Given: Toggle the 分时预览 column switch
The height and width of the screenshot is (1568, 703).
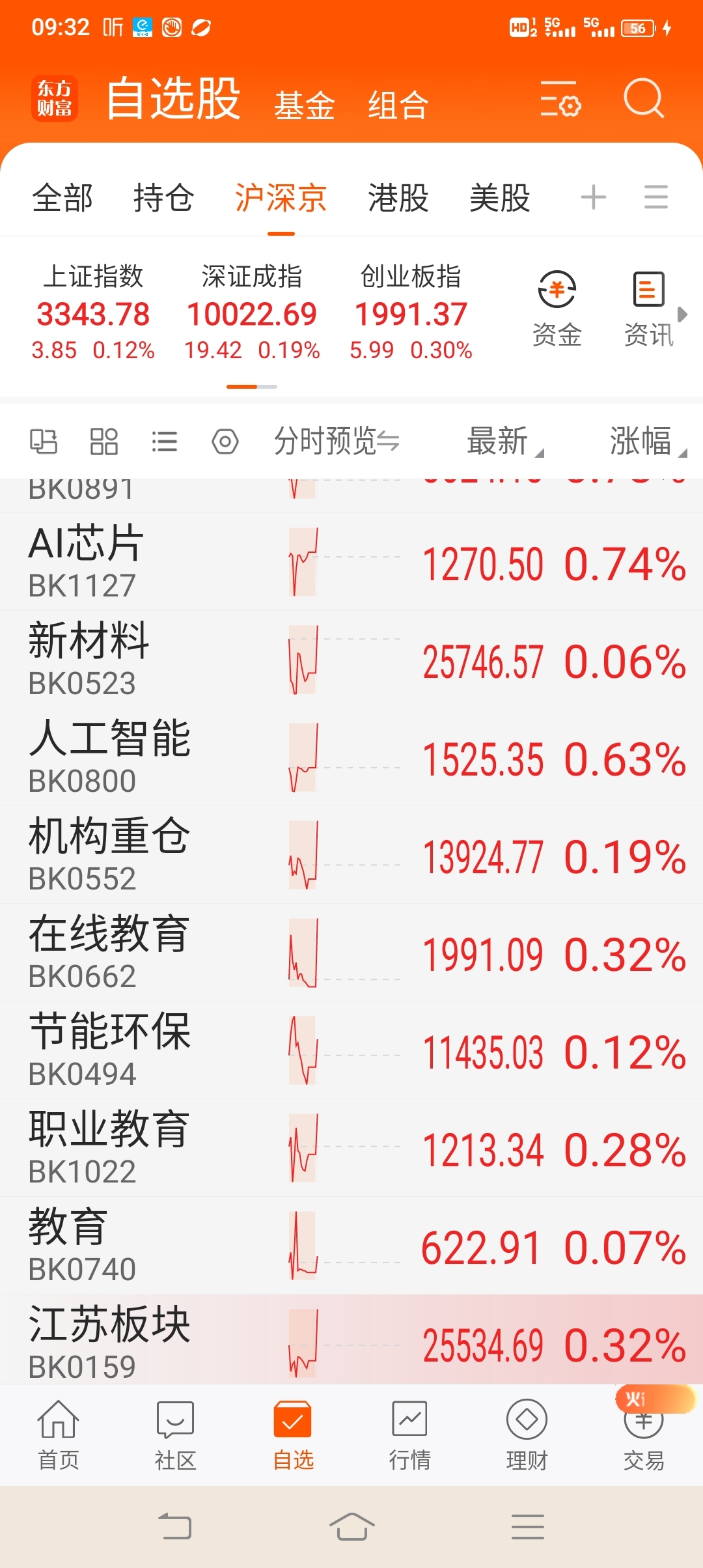Looking at the screenshot, I should click(x=337, y=441).
